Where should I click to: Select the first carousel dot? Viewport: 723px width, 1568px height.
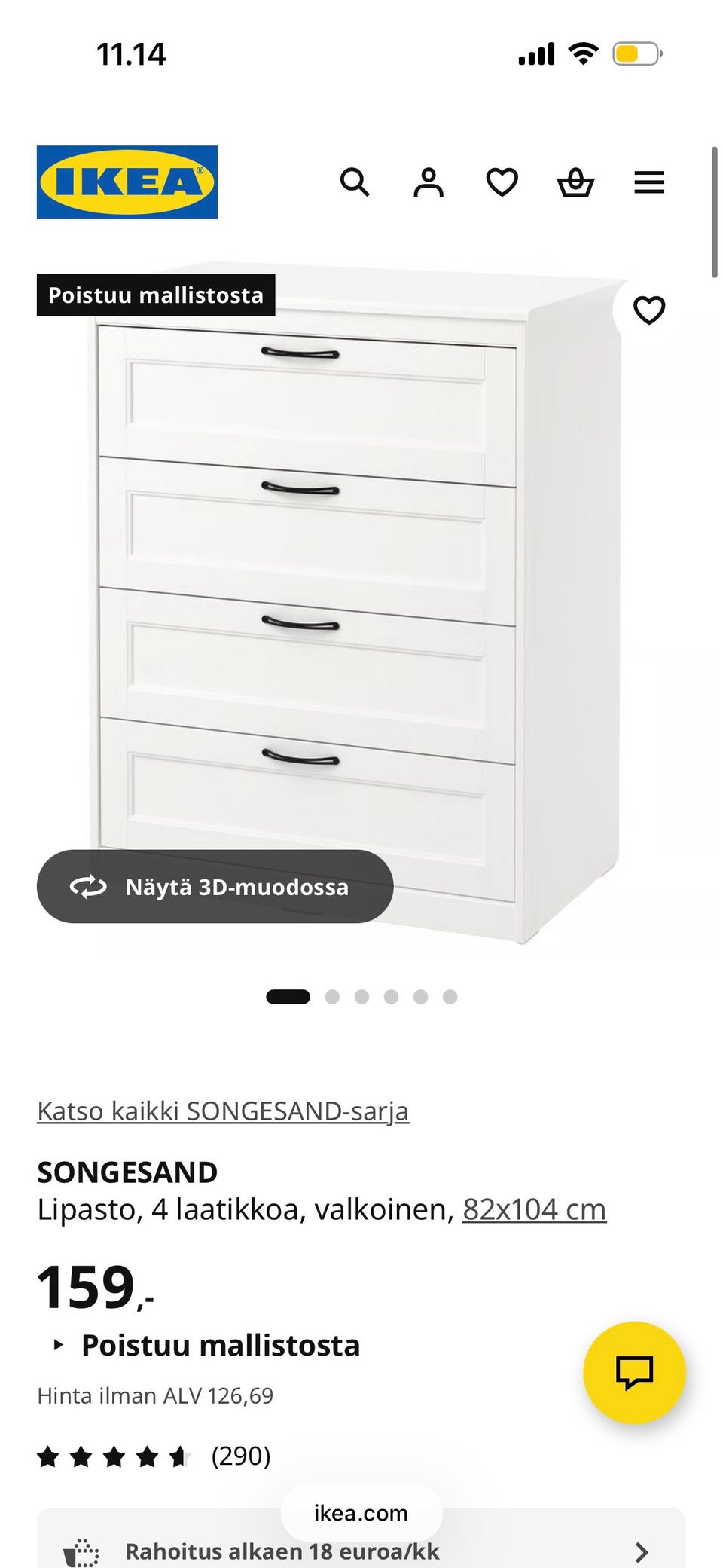coord(288,996)
